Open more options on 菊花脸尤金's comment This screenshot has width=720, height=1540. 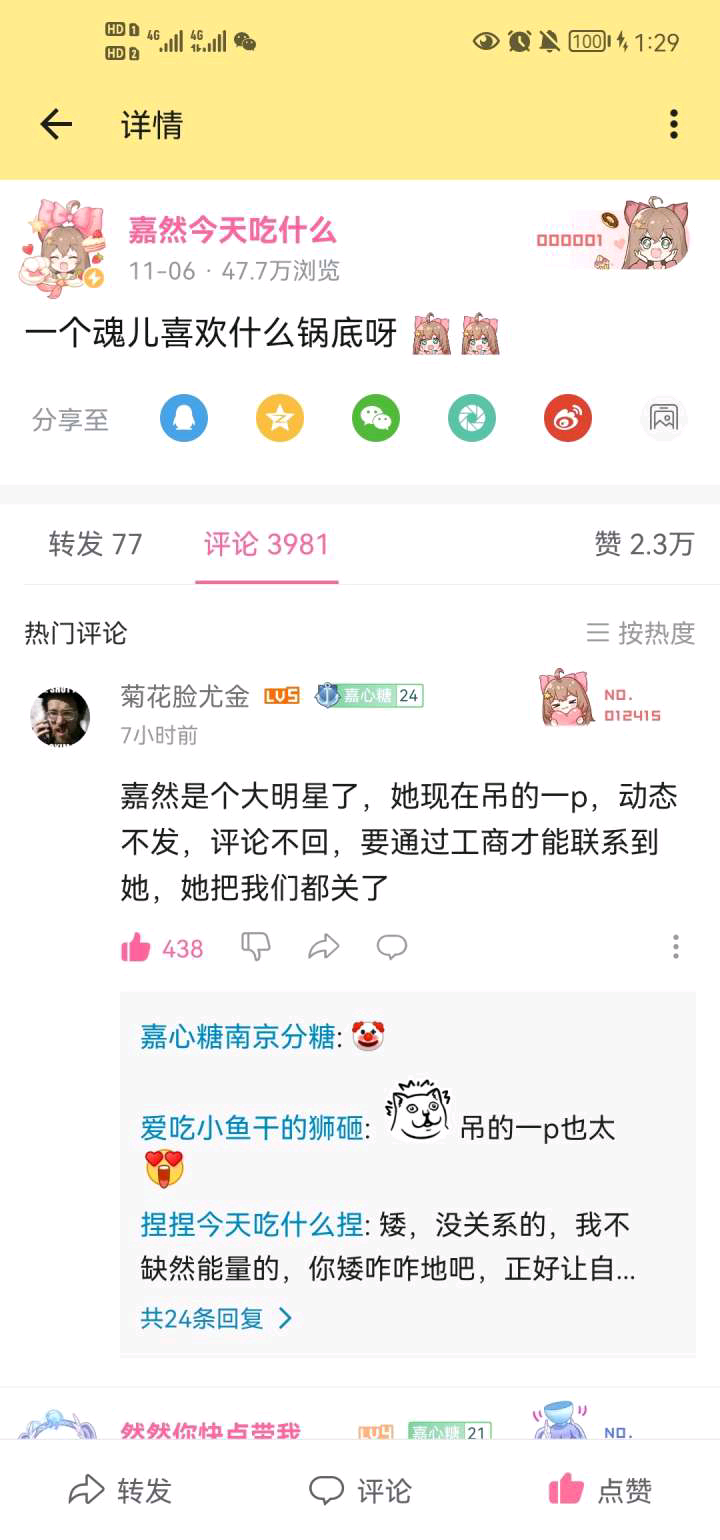pyautogui.click(x=676, y=946)
